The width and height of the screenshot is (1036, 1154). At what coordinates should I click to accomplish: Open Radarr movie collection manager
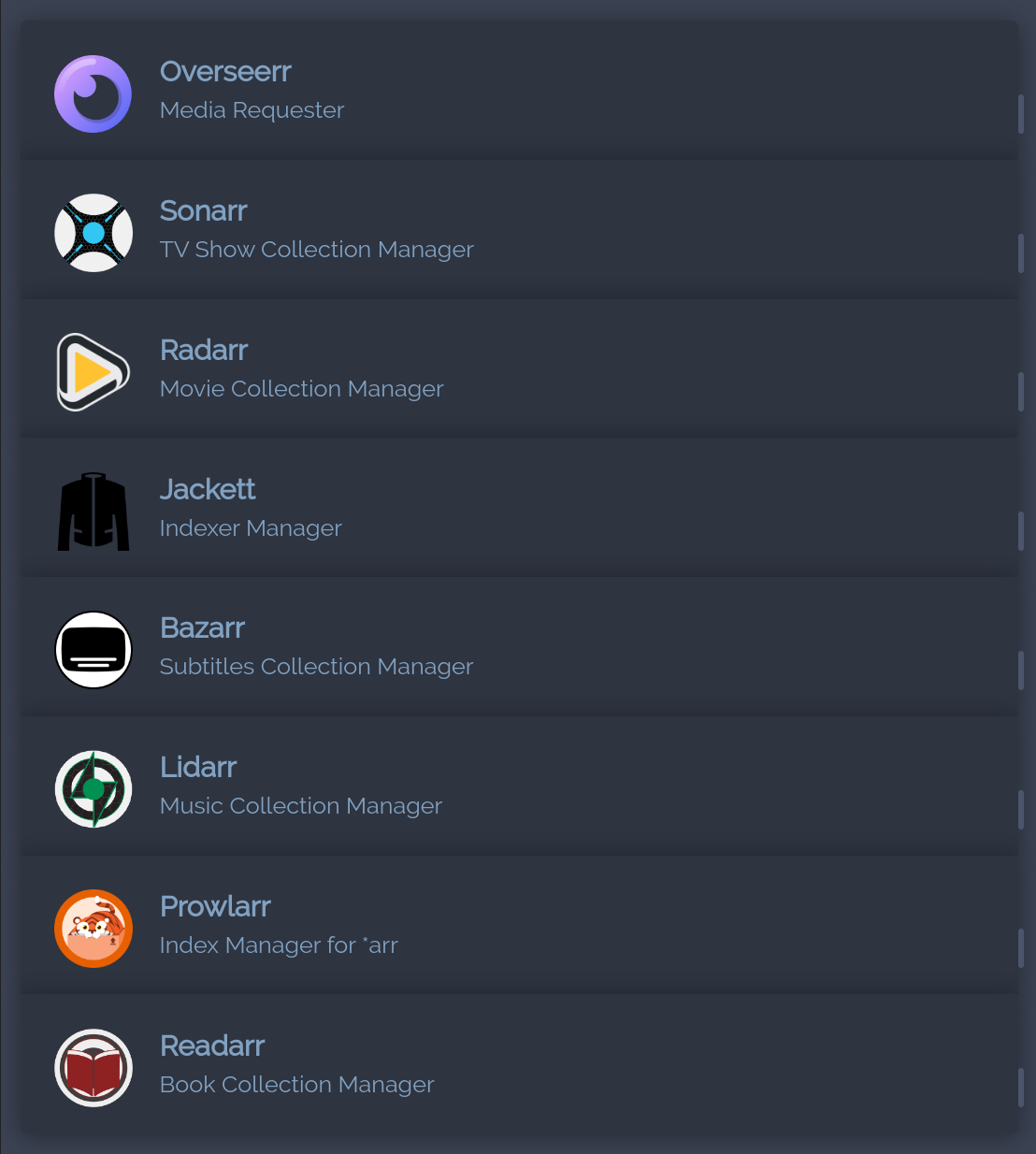pos(204,351)
